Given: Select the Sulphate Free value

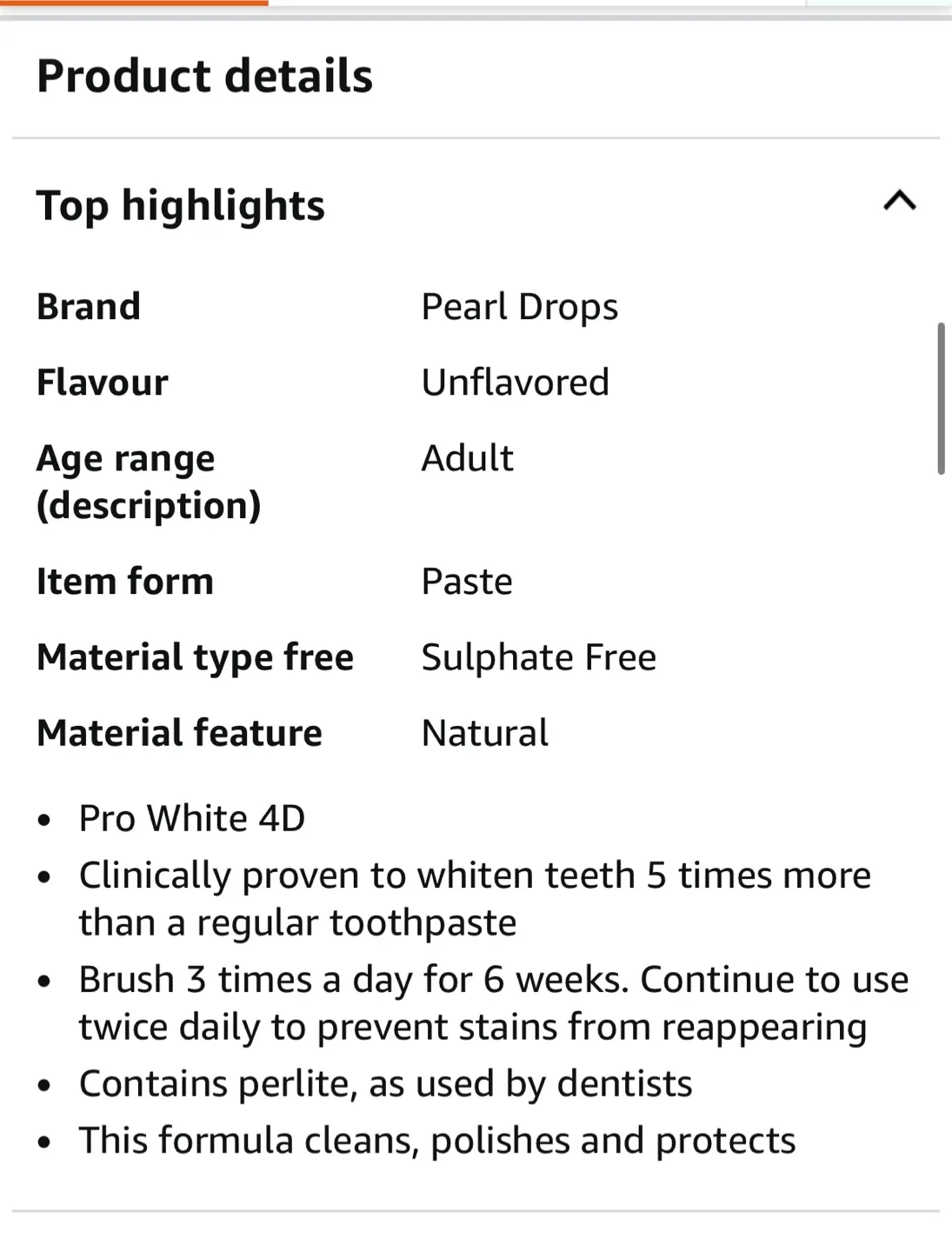Looking at the screenshot, I should tap(538, 657).
